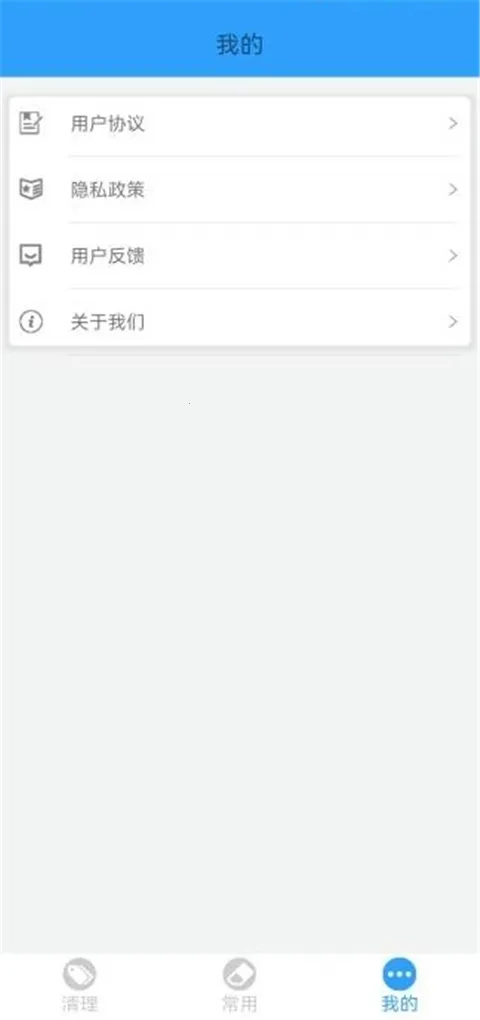The width and height of the screenshot is (480, 1020).
Task: Open 用户反馈 feedback page
Action: click(239, 256)
